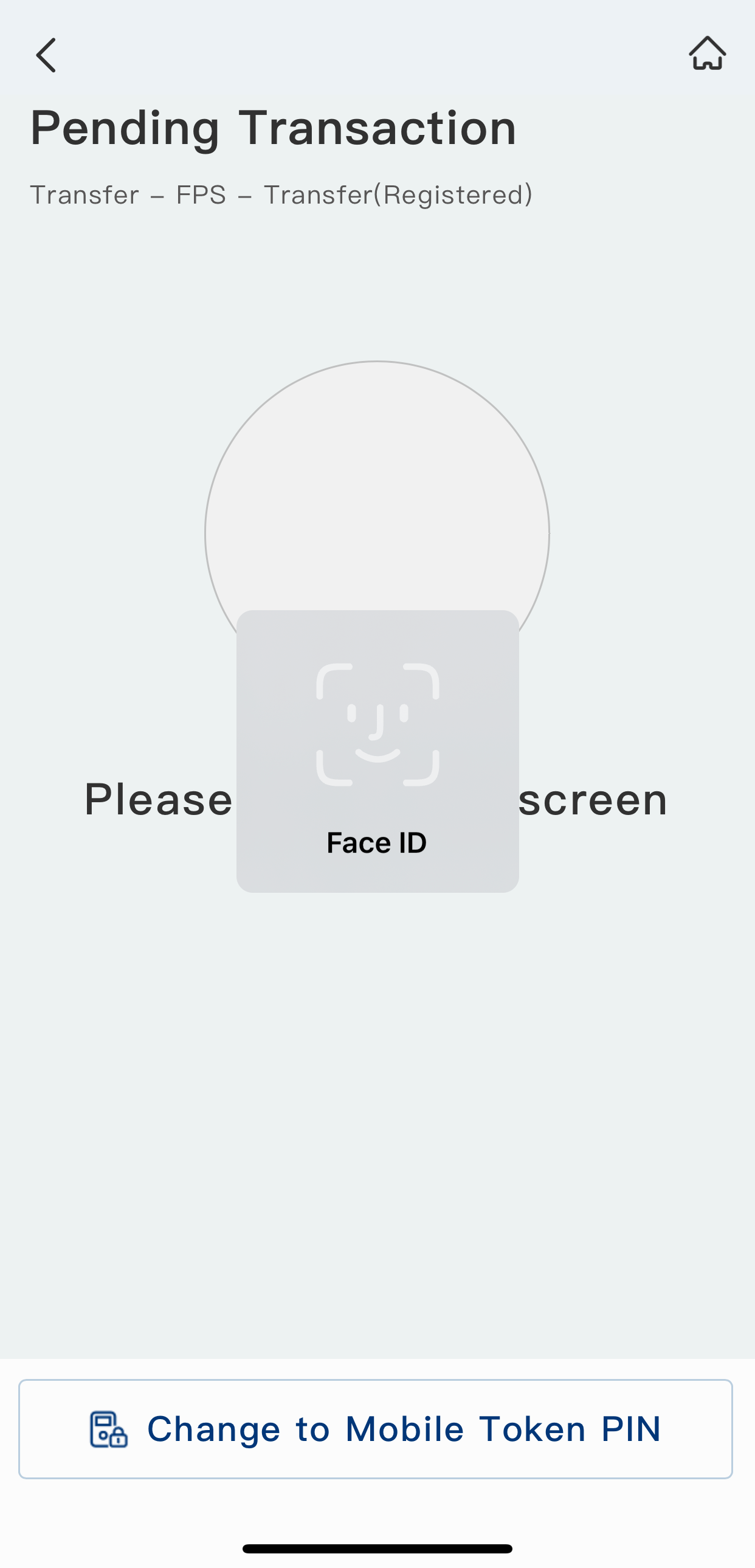Open the home icon at top right
The height and width of the screenshot is (1568, 755).
707,53
